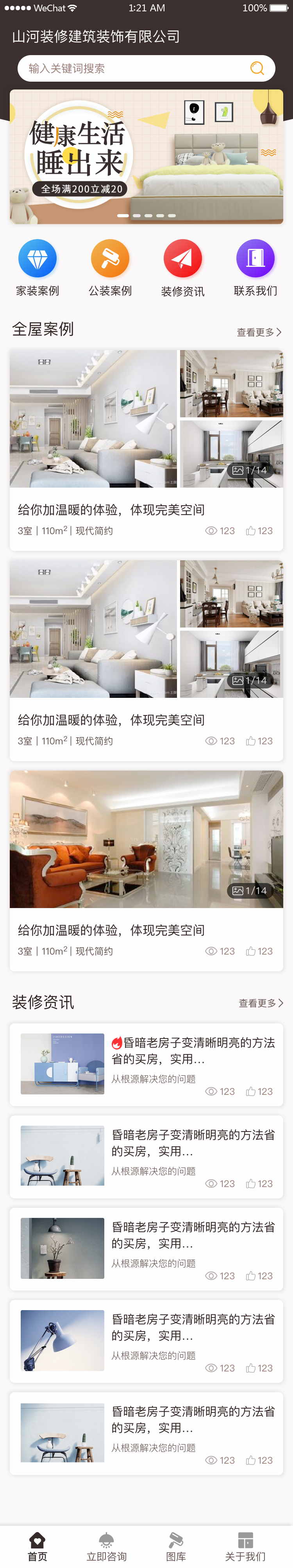This screenshot has width=293, height=1568.
Task: View more in 全屋案例 section
Action: (x=259, y=333)
